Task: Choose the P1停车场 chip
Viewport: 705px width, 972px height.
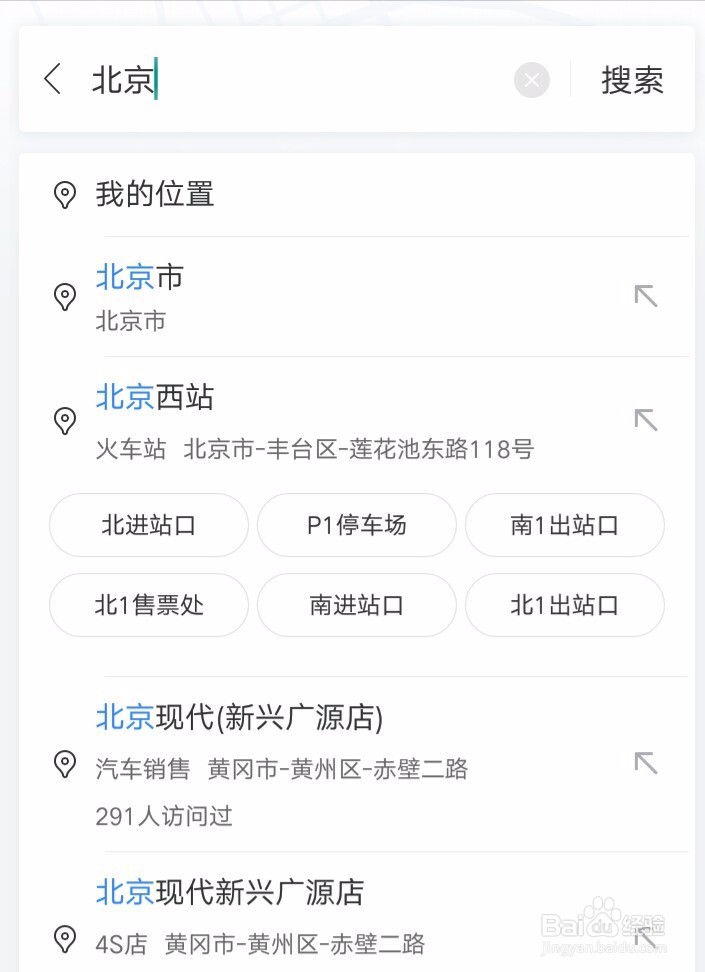Action: (357, 525)
